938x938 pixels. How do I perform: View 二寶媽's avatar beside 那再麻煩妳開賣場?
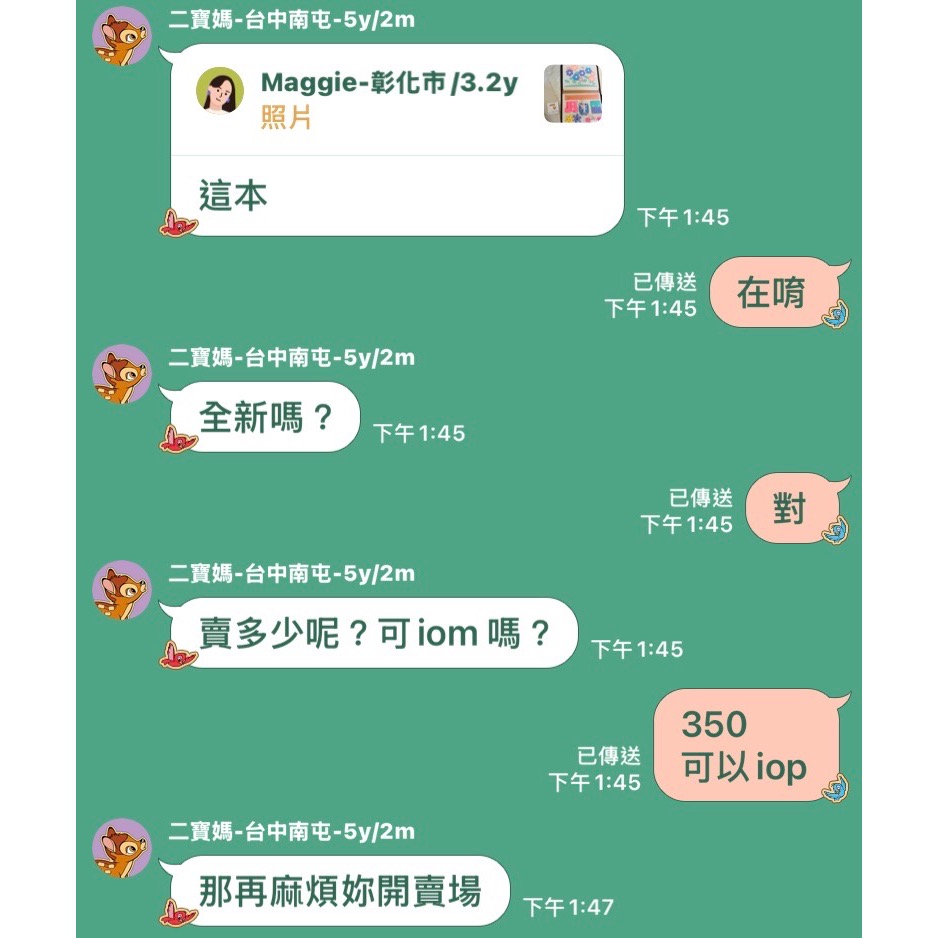click(x=122, y=848)
